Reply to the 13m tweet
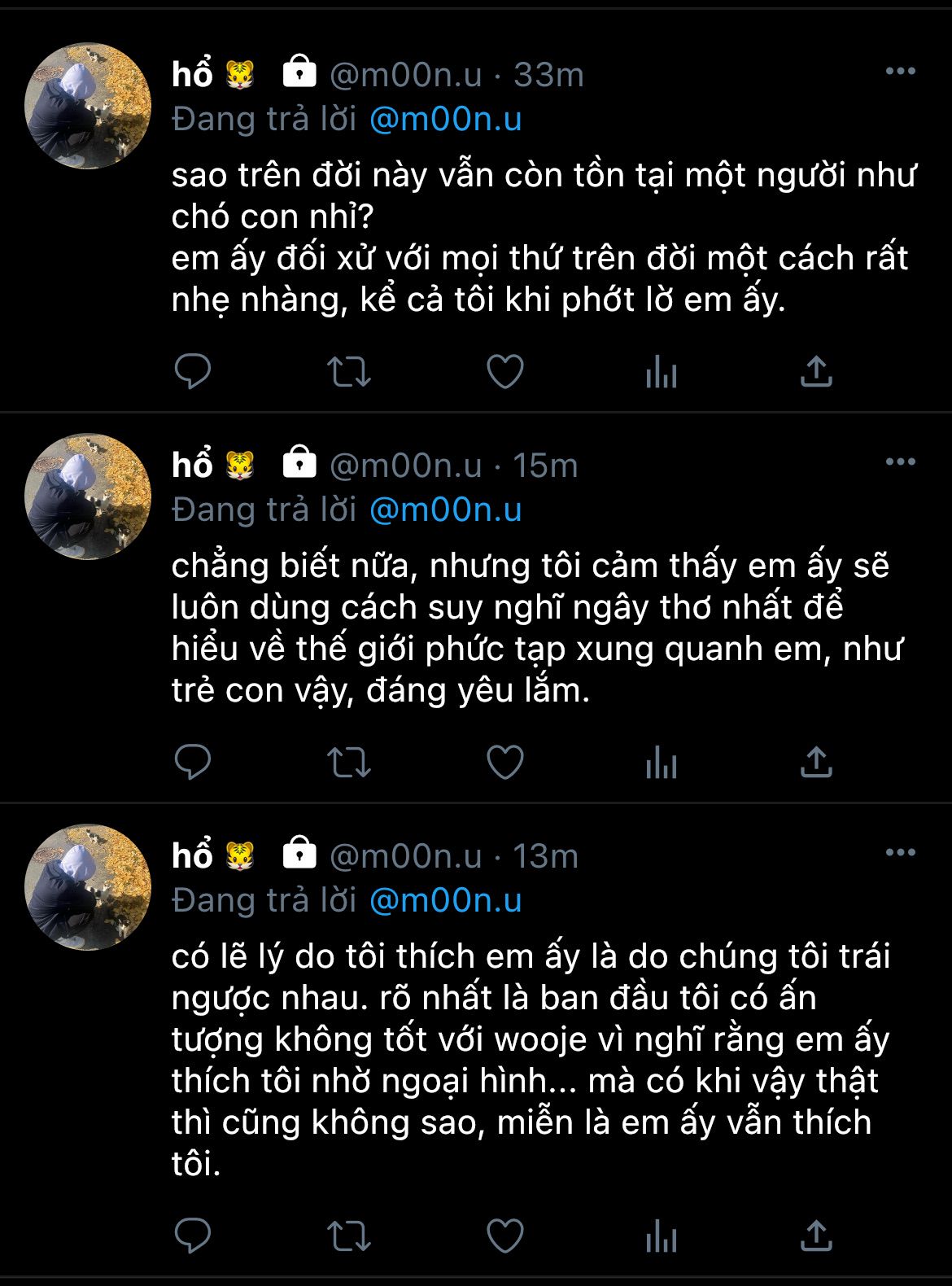 [193, 1236]
